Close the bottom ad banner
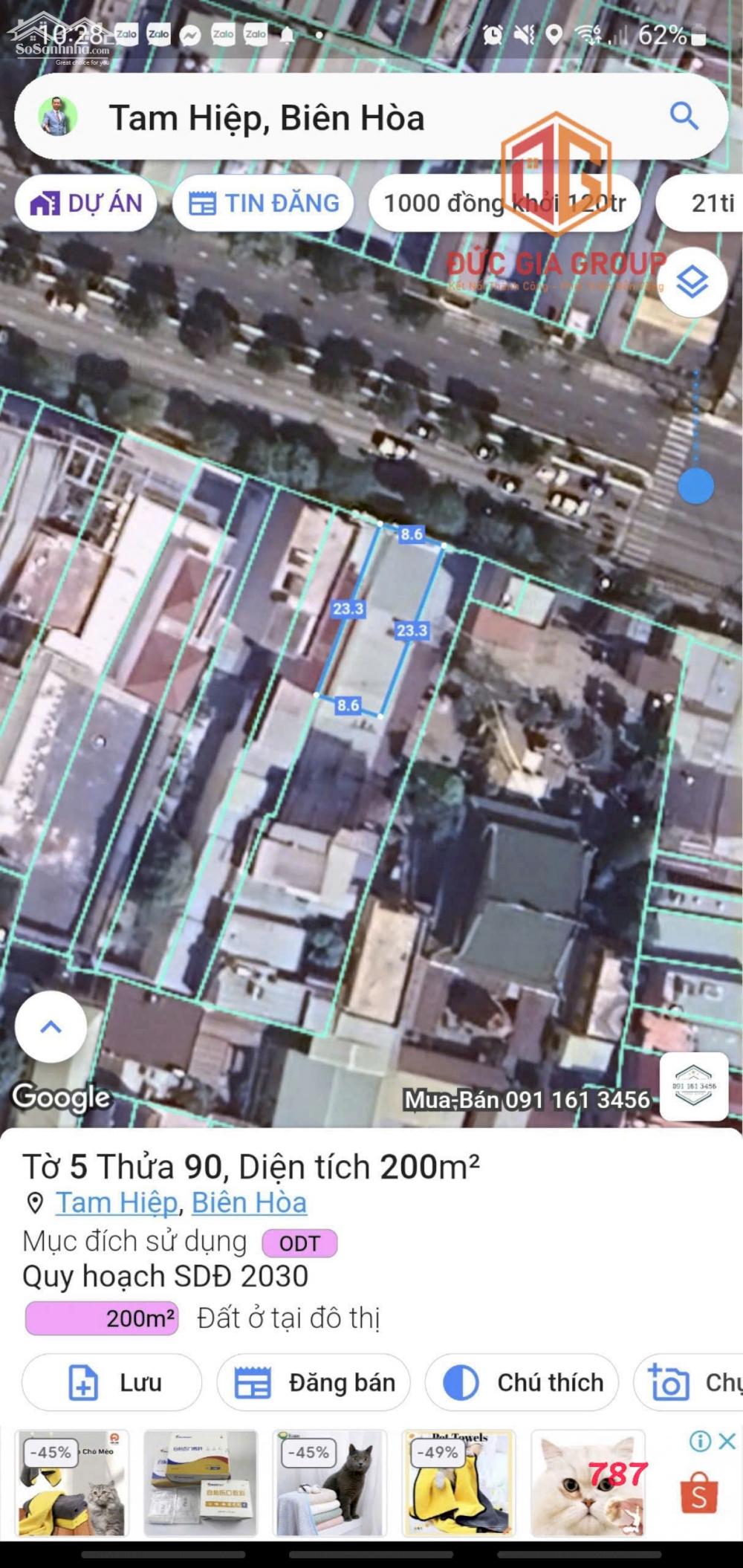 point(727,1442)
